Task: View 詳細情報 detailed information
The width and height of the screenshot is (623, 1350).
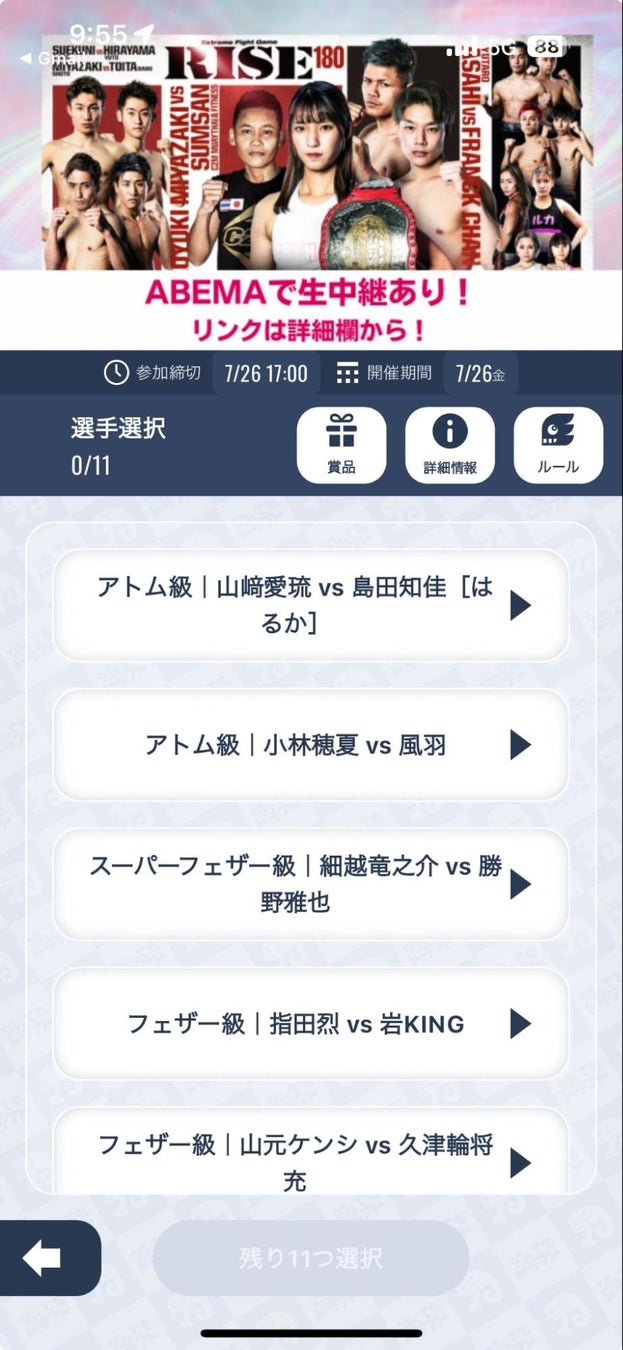Action: pyautogui.click(x=449, y=445)
